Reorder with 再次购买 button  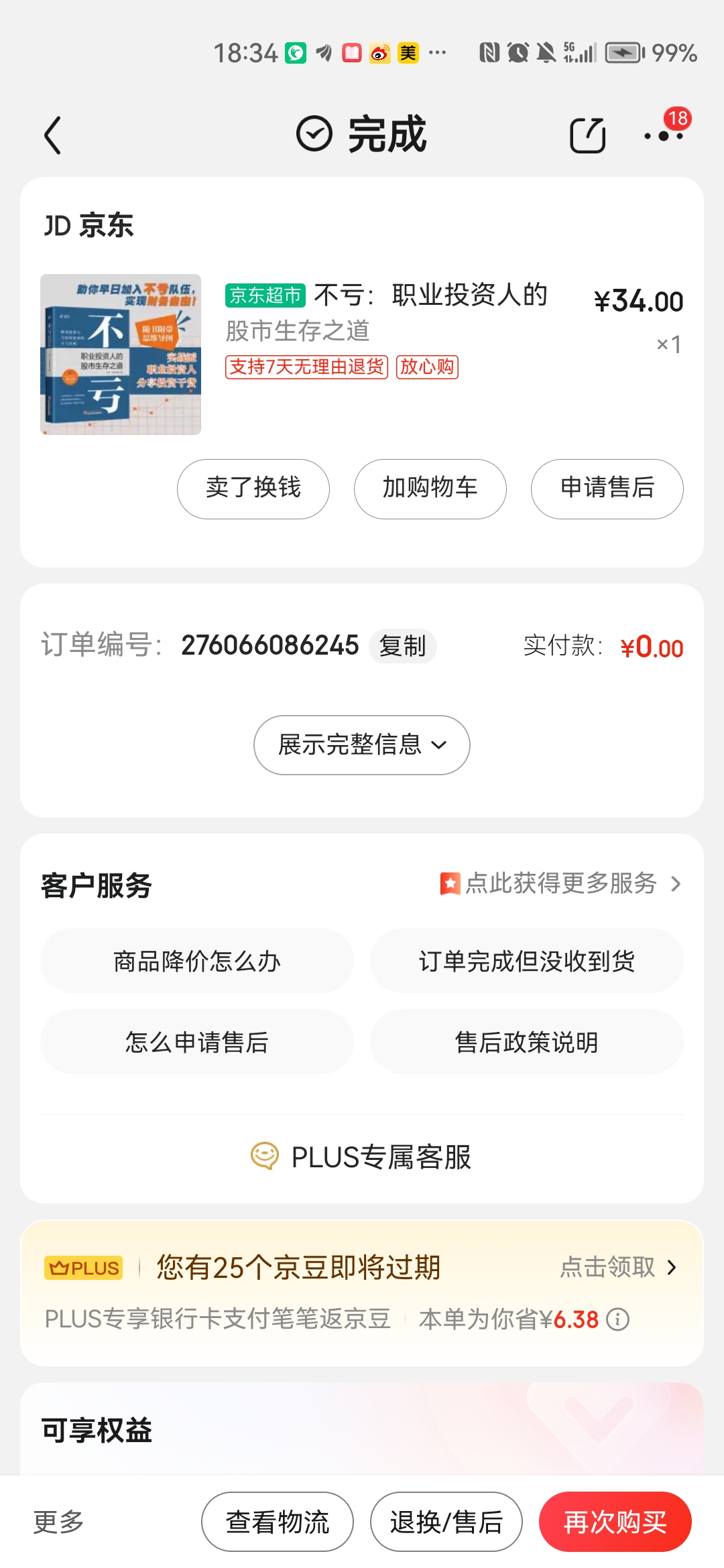(615, 1522)
